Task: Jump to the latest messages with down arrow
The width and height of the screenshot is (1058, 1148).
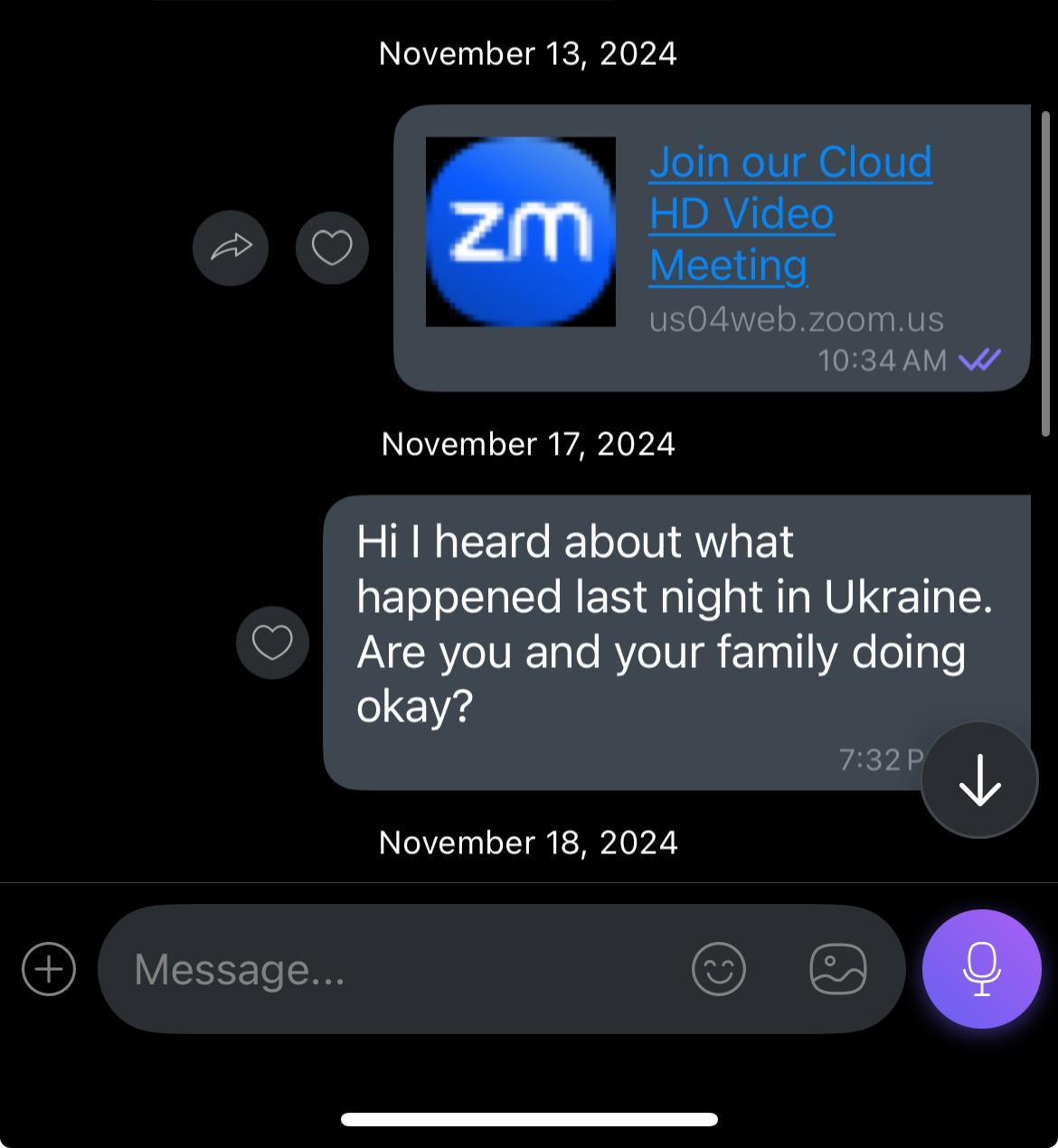Action: pos(979,780)
